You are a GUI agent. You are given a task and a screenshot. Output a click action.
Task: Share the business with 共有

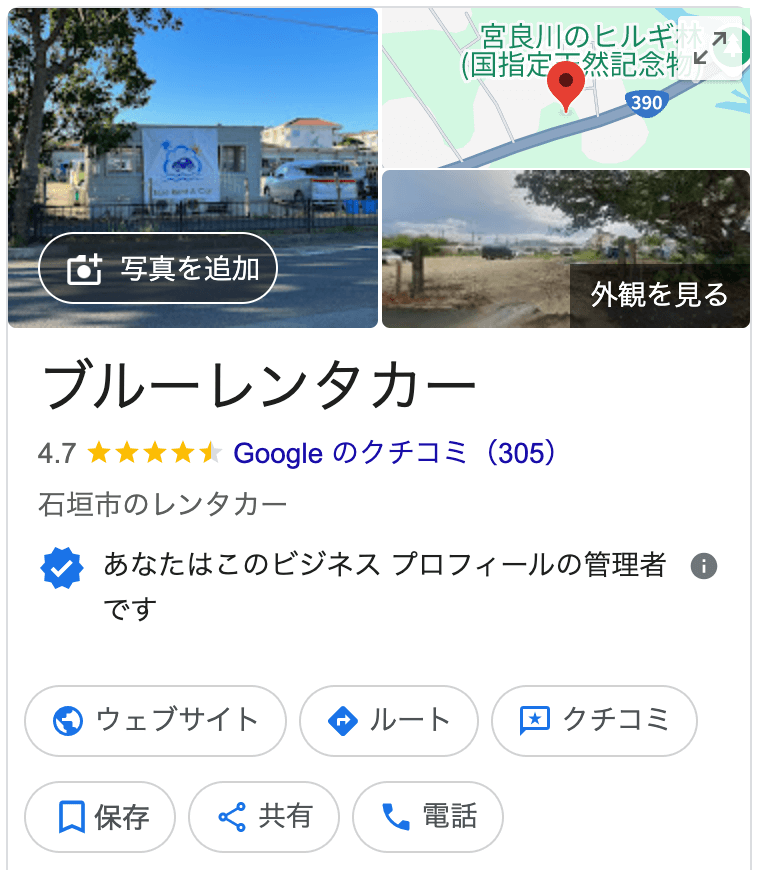264,817
